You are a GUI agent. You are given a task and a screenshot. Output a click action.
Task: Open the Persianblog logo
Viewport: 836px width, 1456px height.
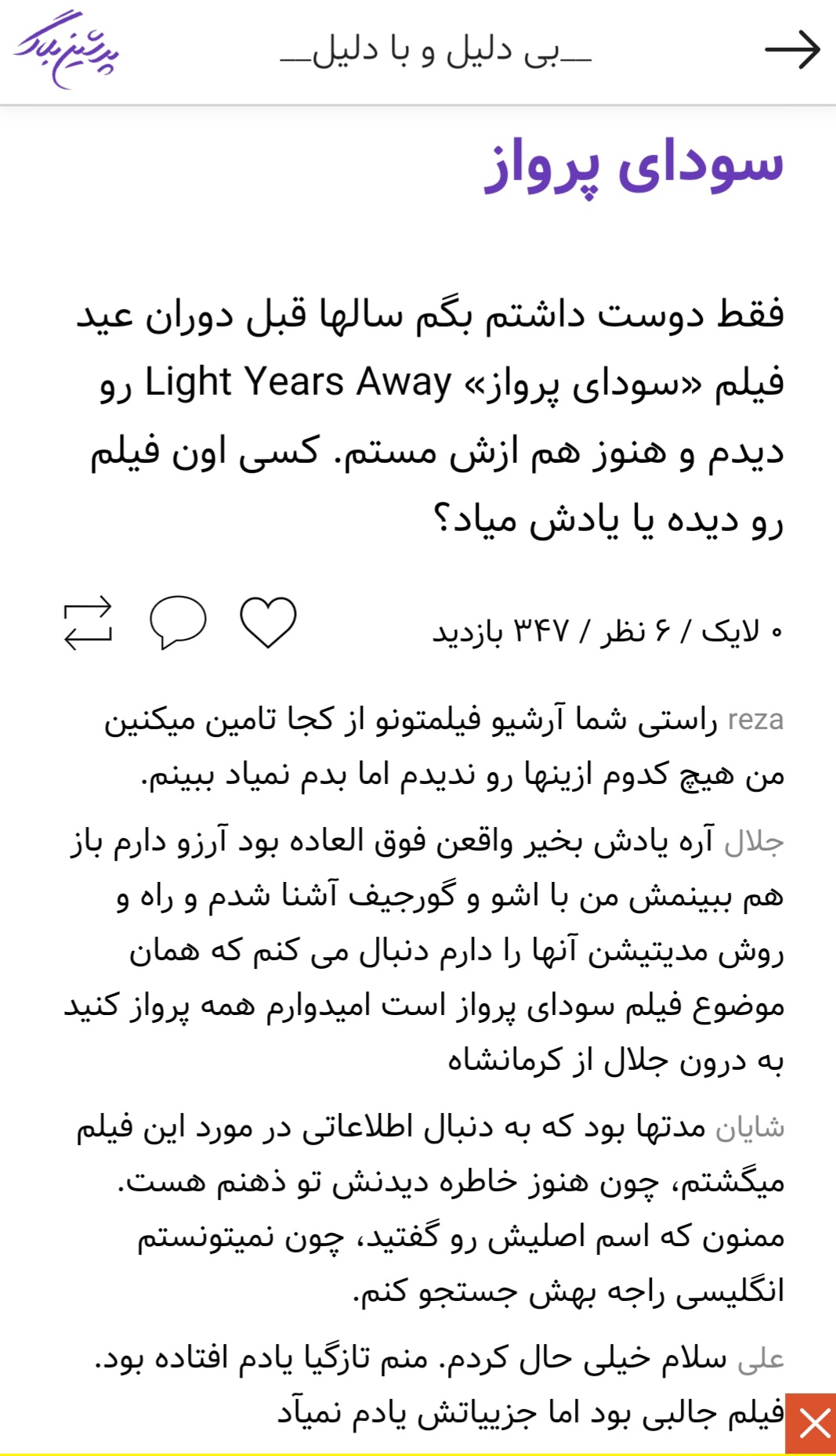[66, 49]
